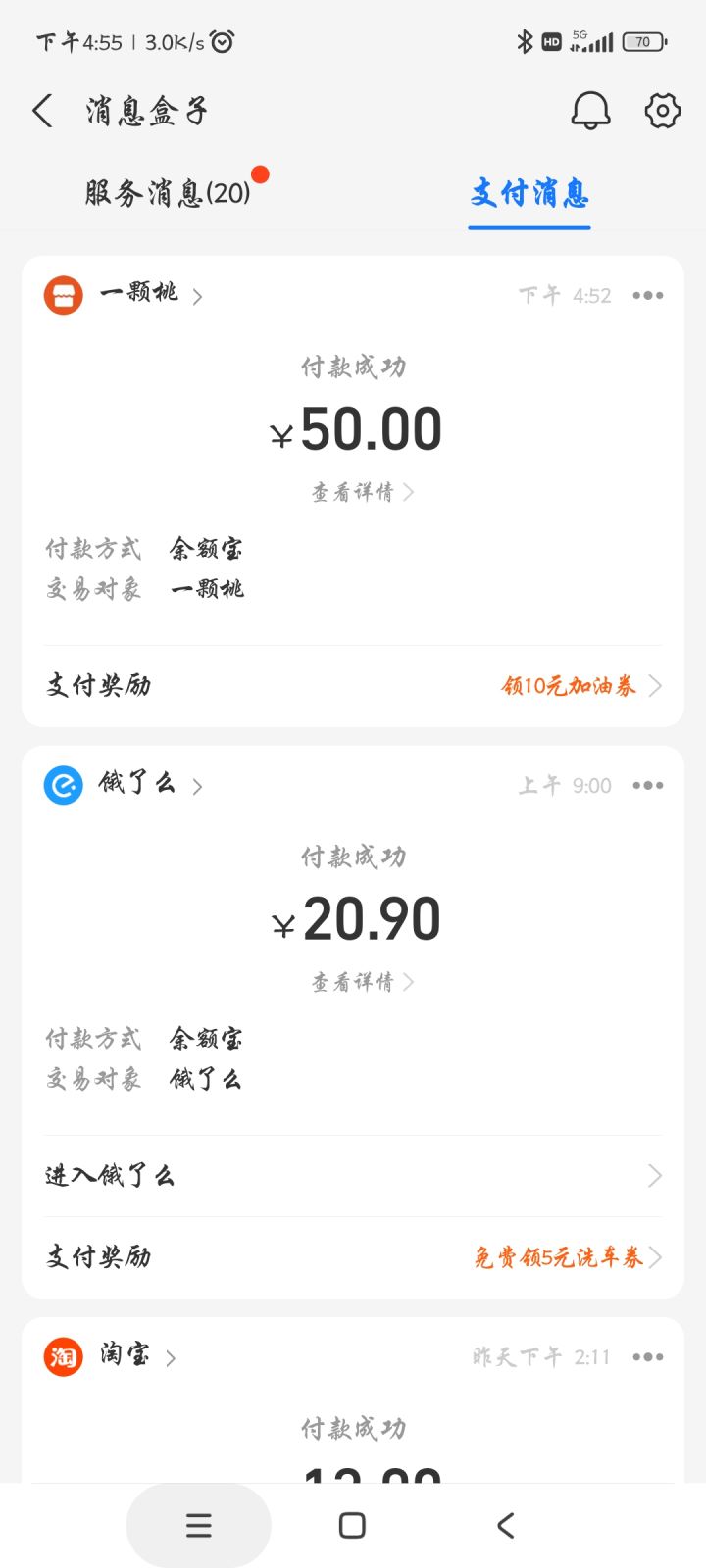The height and width of the screenshot is (1568, 706).
Task: Select the 支付消息 tab
Action: [529, 193]
